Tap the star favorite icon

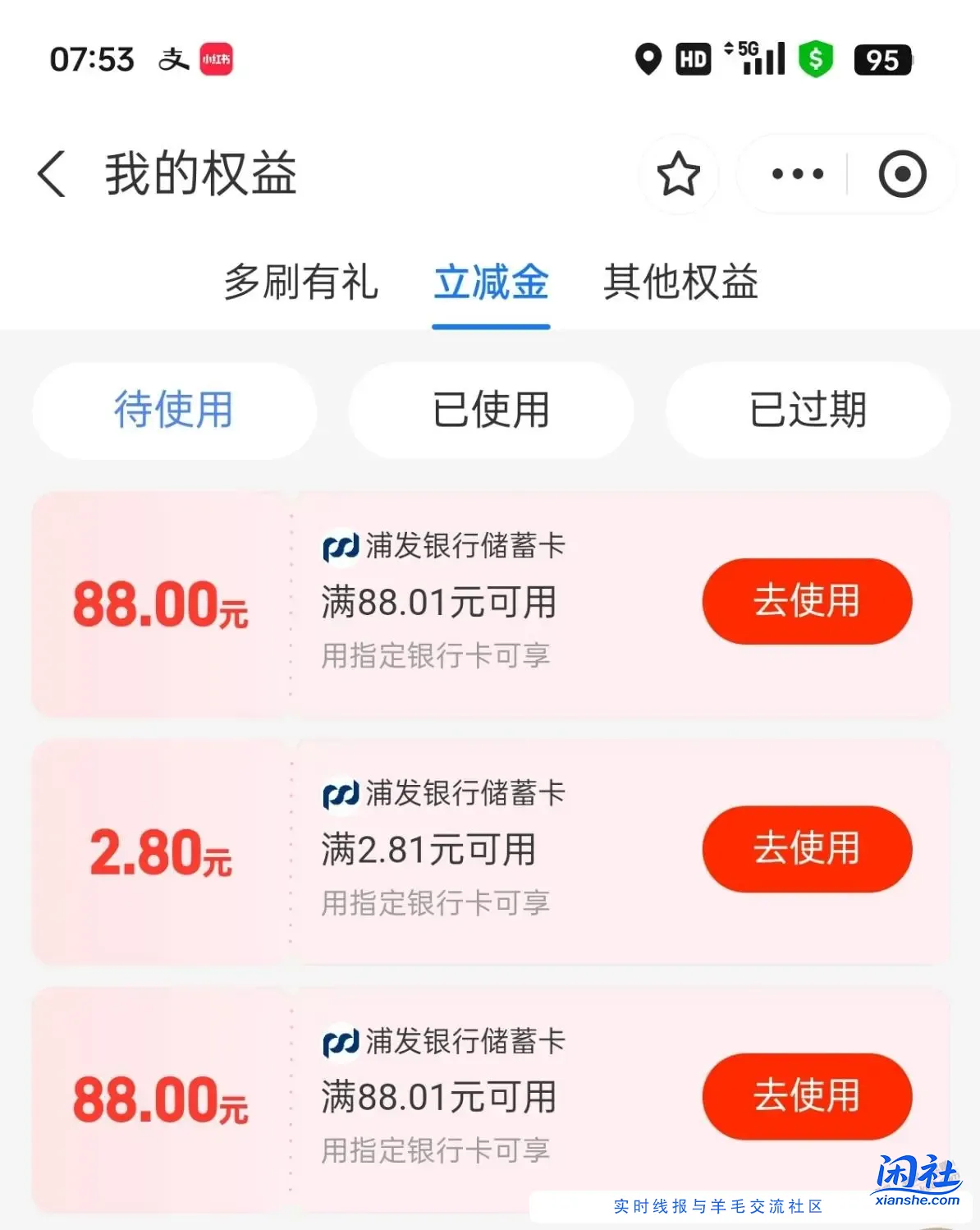pyautogui.click(x=678, y=175)
